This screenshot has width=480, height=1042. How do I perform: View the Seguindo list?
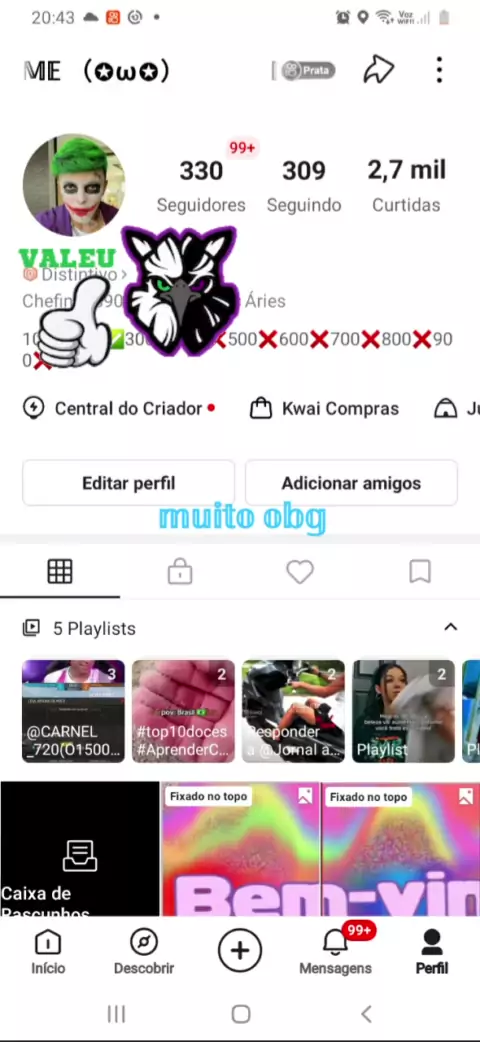coord(304,187)
